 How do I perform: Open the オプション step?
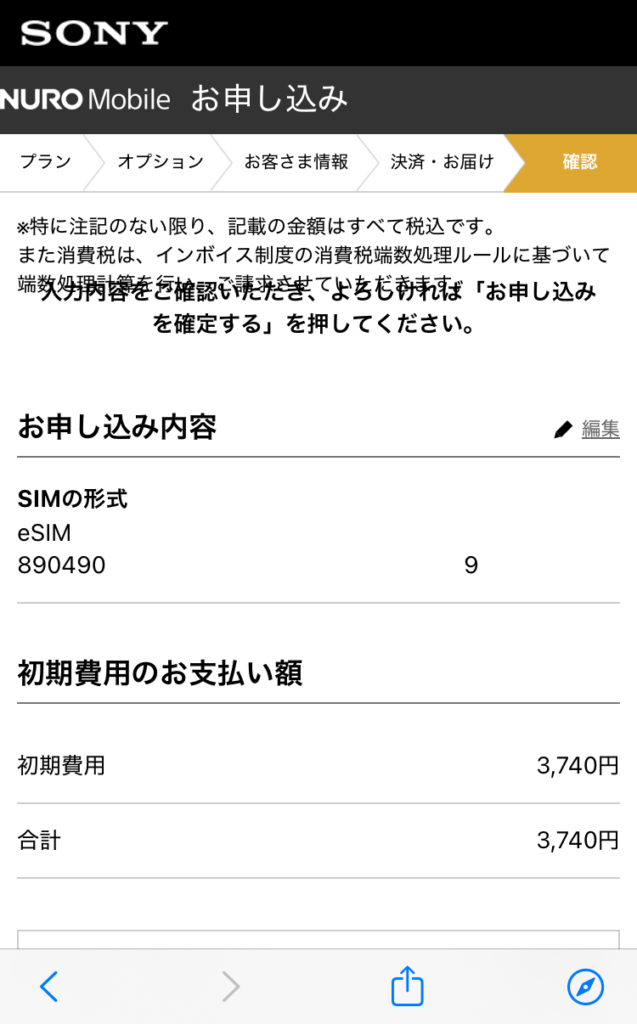pyautogui.click(x=160, y=162)
